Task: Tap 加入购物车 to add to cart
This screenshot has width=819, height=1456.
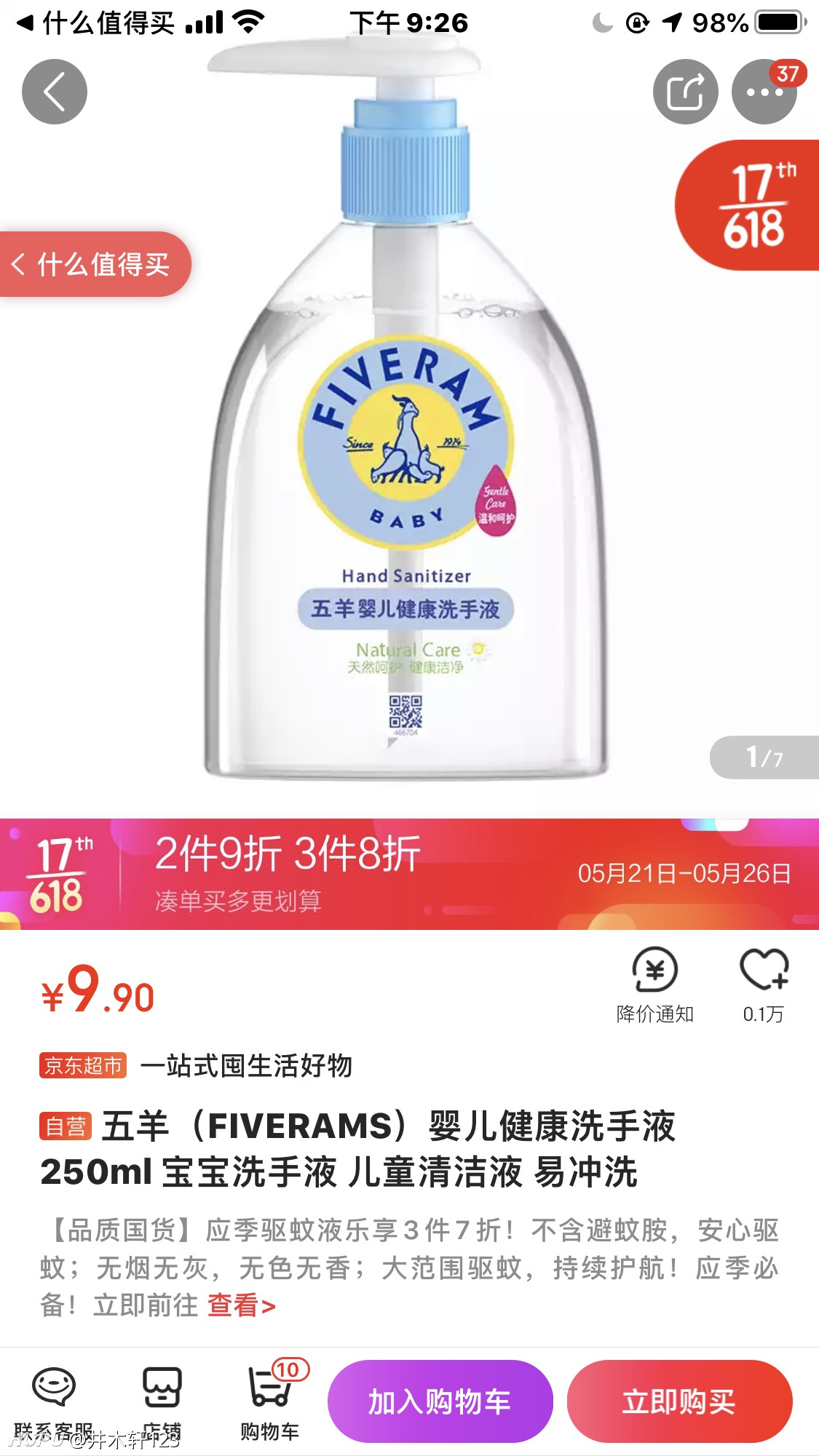Action: pos(440,1401)
